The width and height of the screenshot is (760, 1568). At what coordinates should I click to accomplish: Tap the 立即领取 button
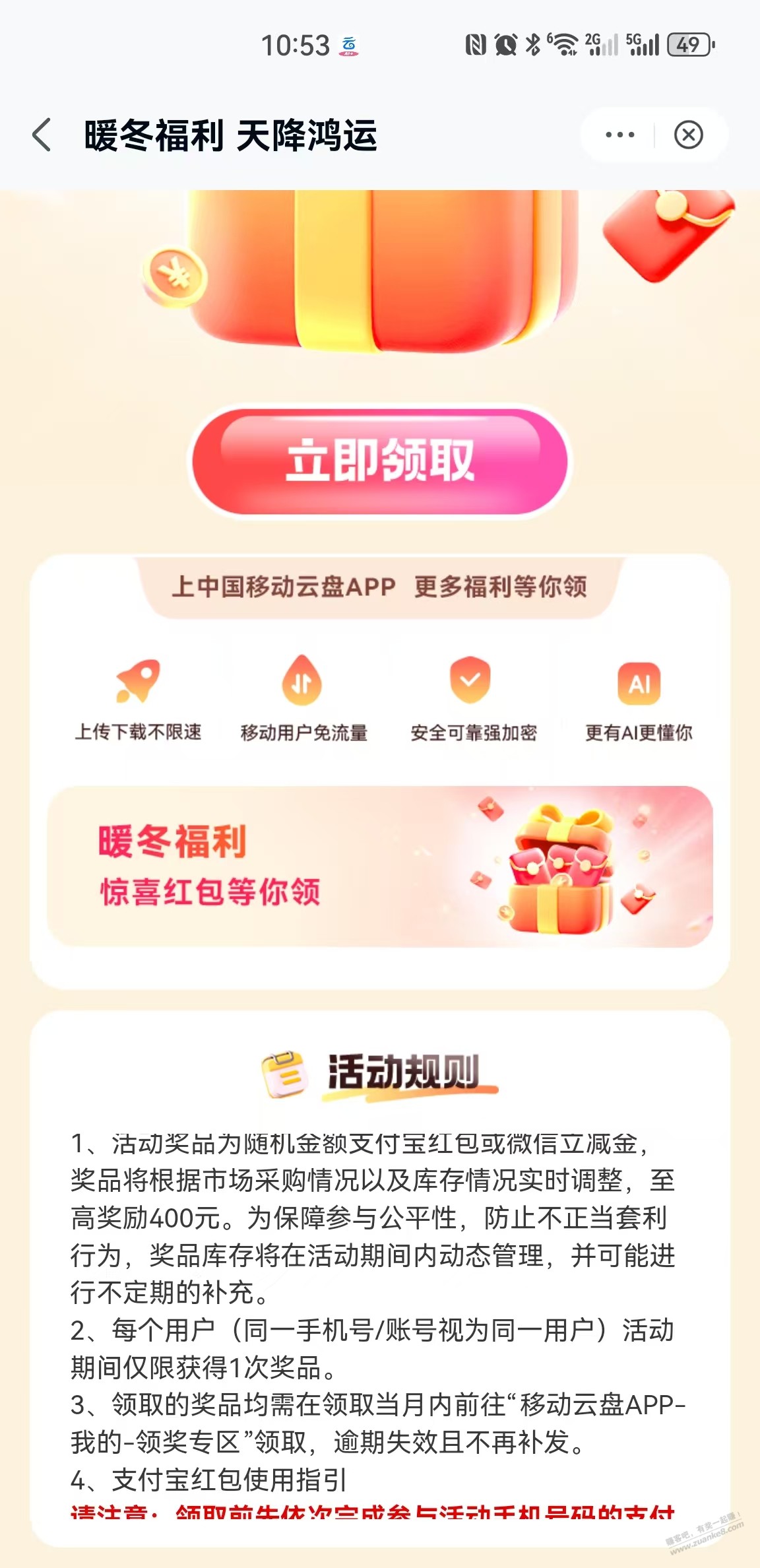click(x=380, y=461)
